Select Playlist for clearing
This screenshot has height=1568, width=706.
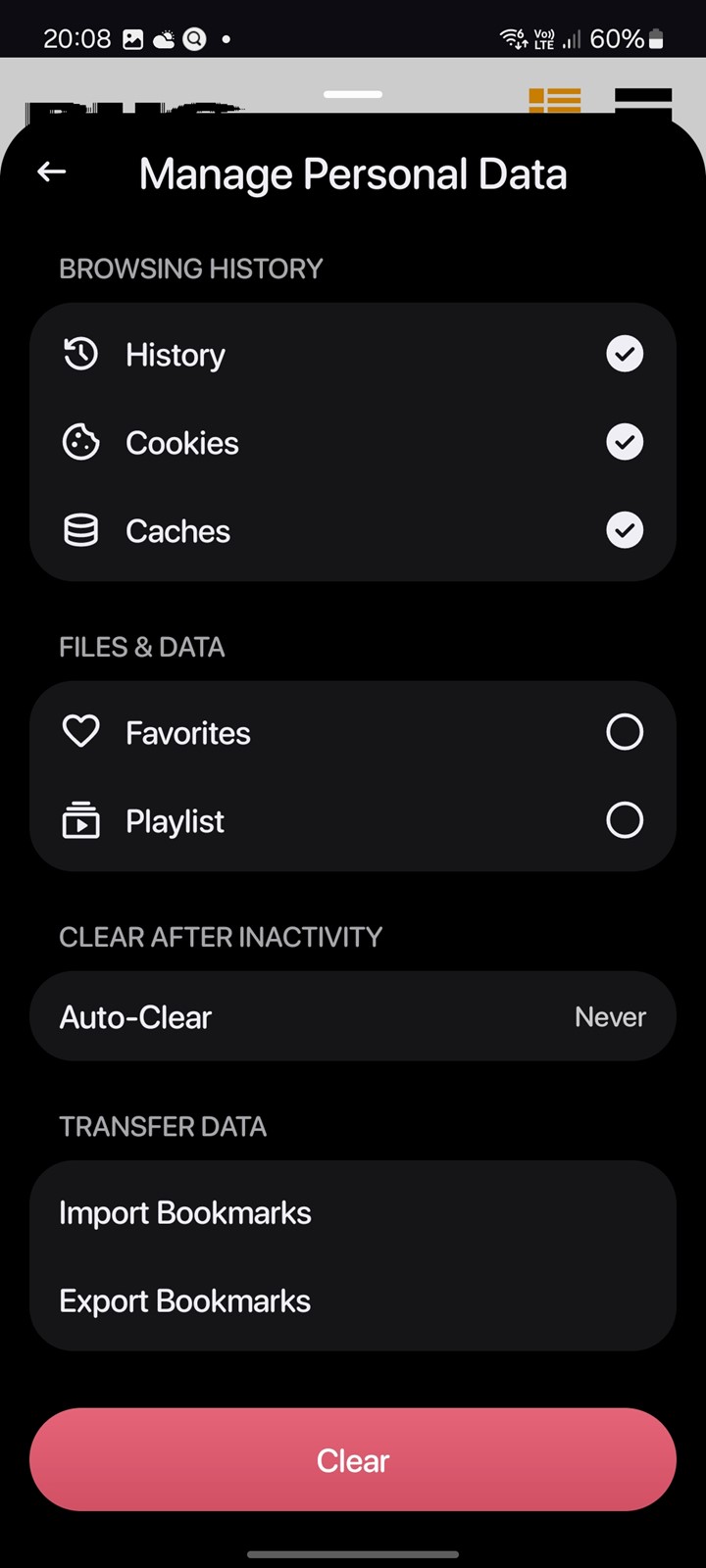(x=625, y=820)
